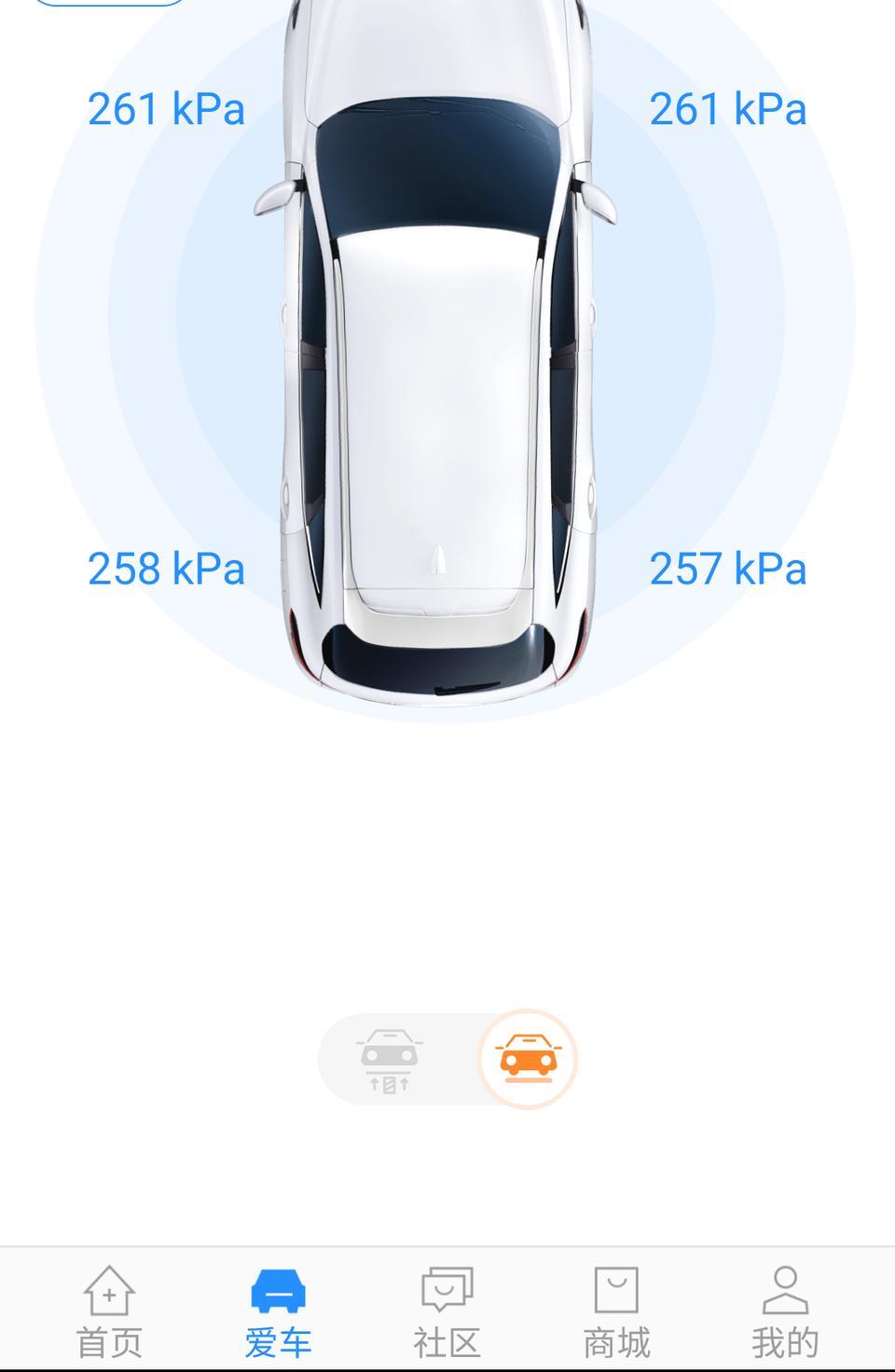Open the 社区 community tab
Screen dimensions: 895x1372
click(447, 1310)
